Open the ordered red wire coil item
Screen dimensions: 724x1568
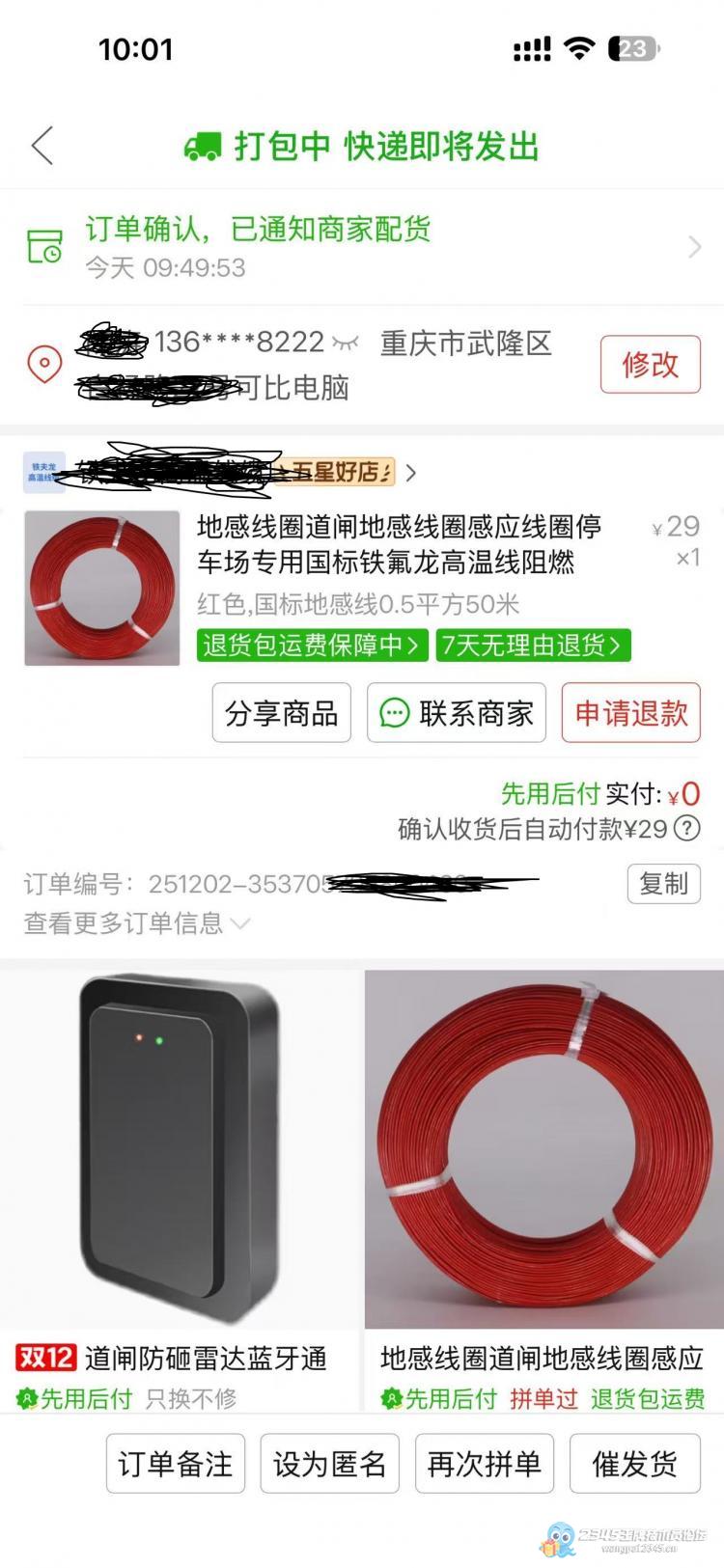[x=102, y=588]
